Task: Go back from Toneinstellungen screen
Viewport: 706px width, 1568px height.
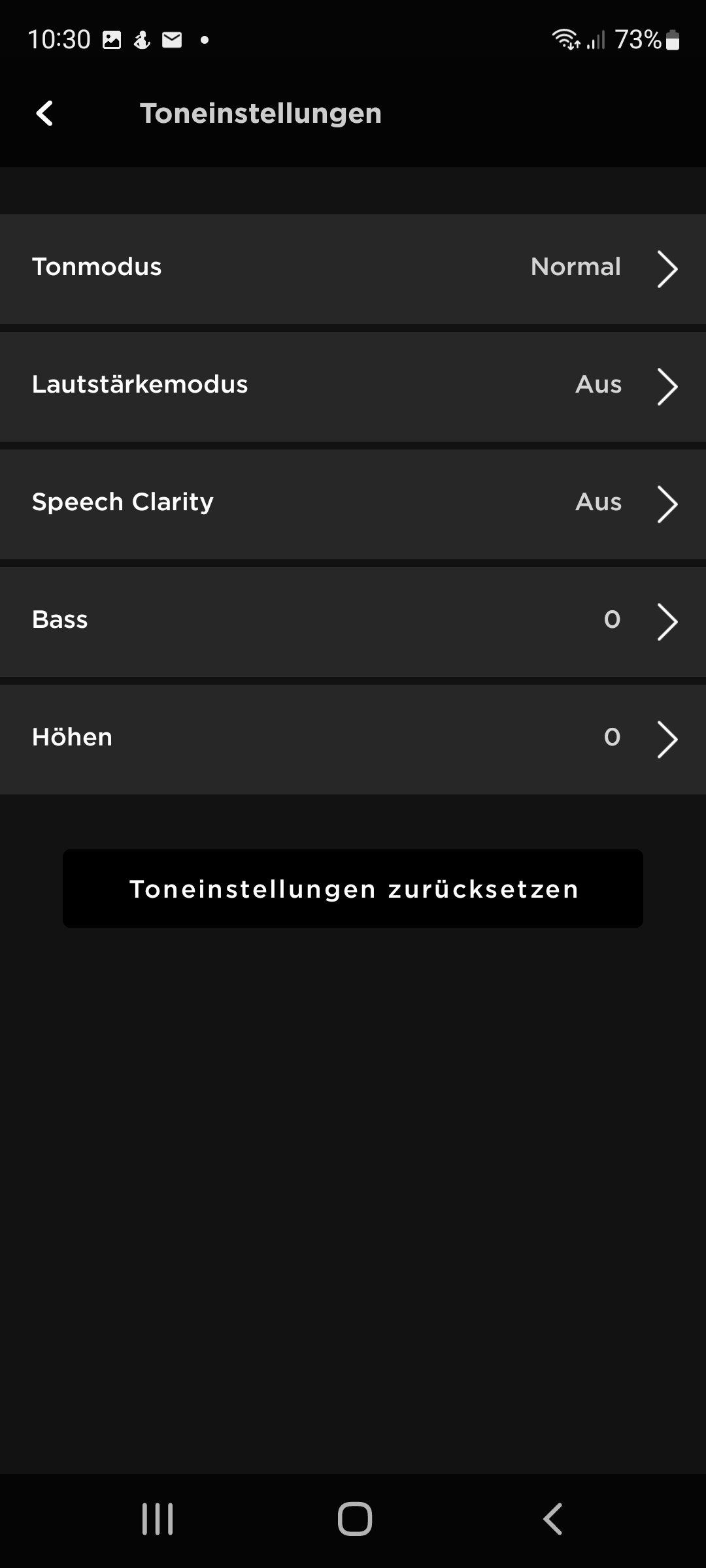Action: (44, 114)
